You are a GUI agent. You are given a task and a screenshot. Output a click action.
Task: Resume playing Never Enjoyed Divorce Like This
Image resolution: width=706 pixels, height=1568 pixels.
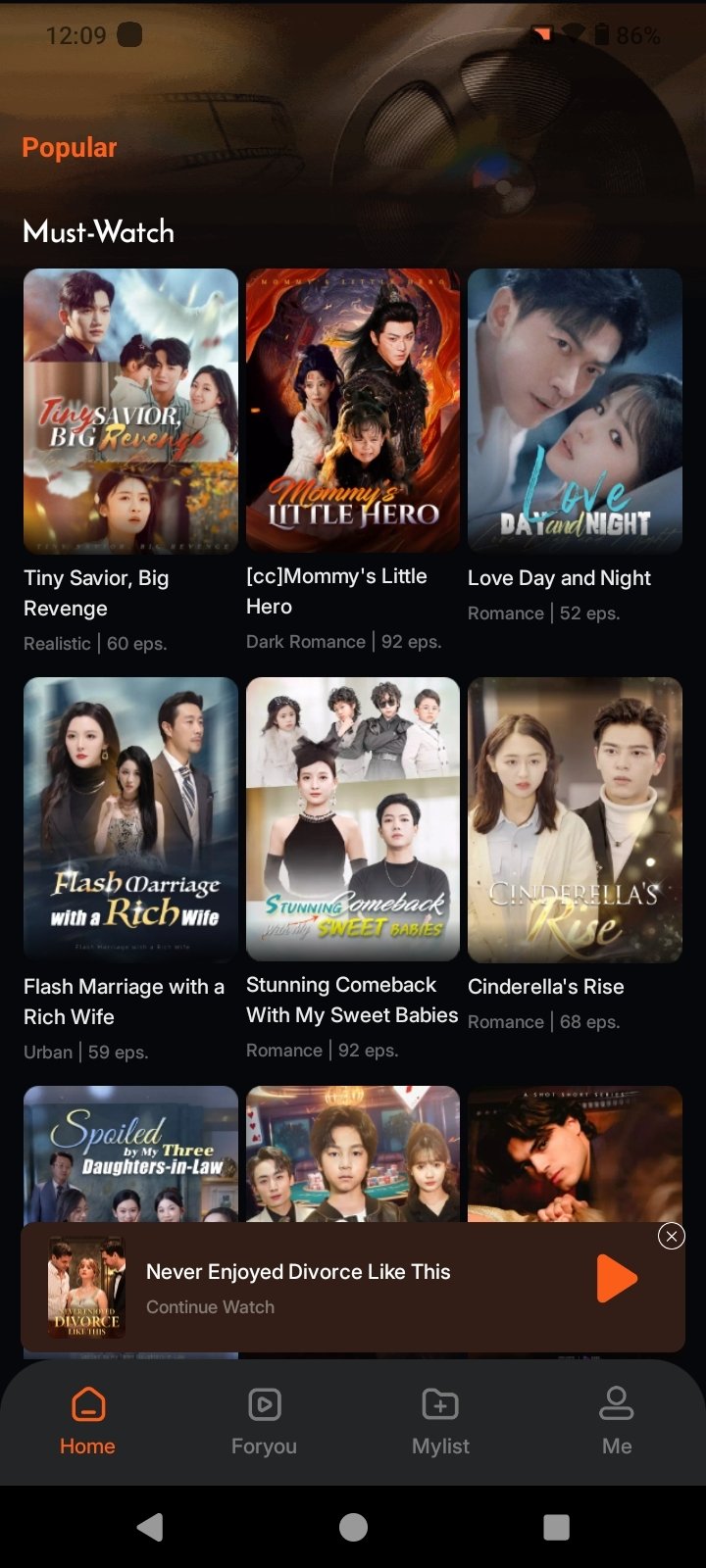(617, 1279)
